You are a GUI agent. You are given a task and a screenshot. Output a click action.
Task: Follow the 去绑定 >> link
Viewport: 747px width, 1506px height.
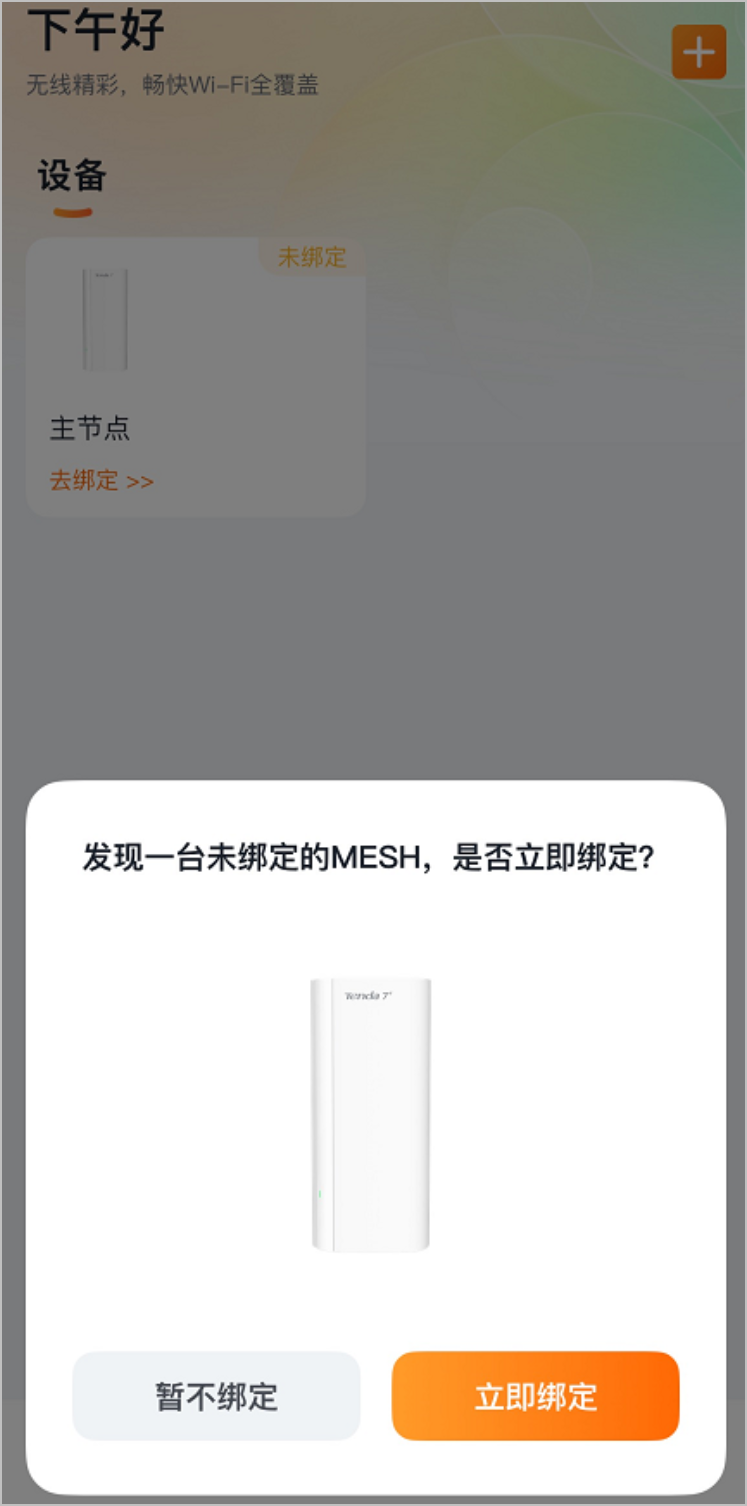(x=101, y=481)
